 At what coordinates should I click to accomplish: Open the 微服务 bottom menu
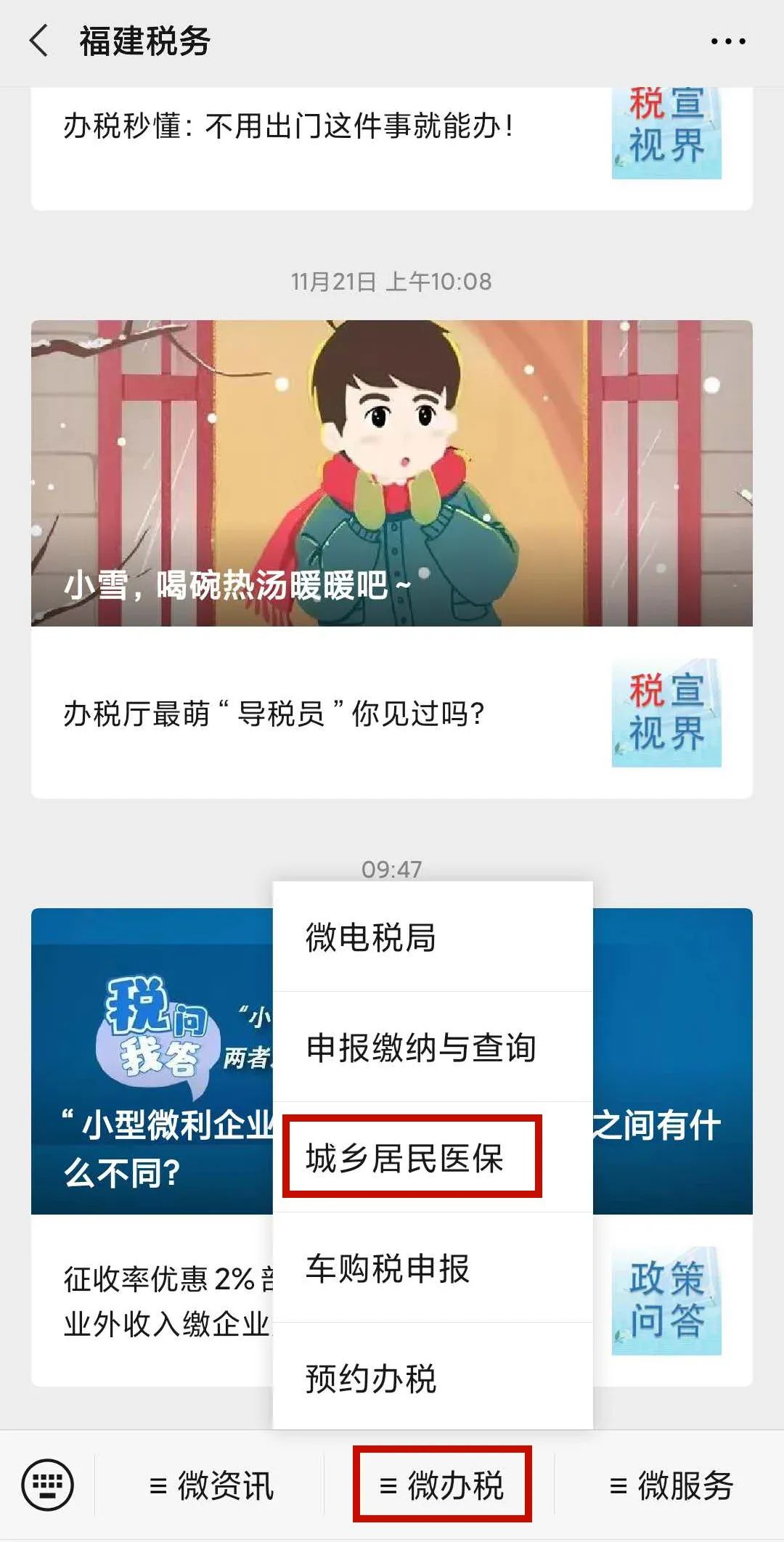(x=671, y=1485)
